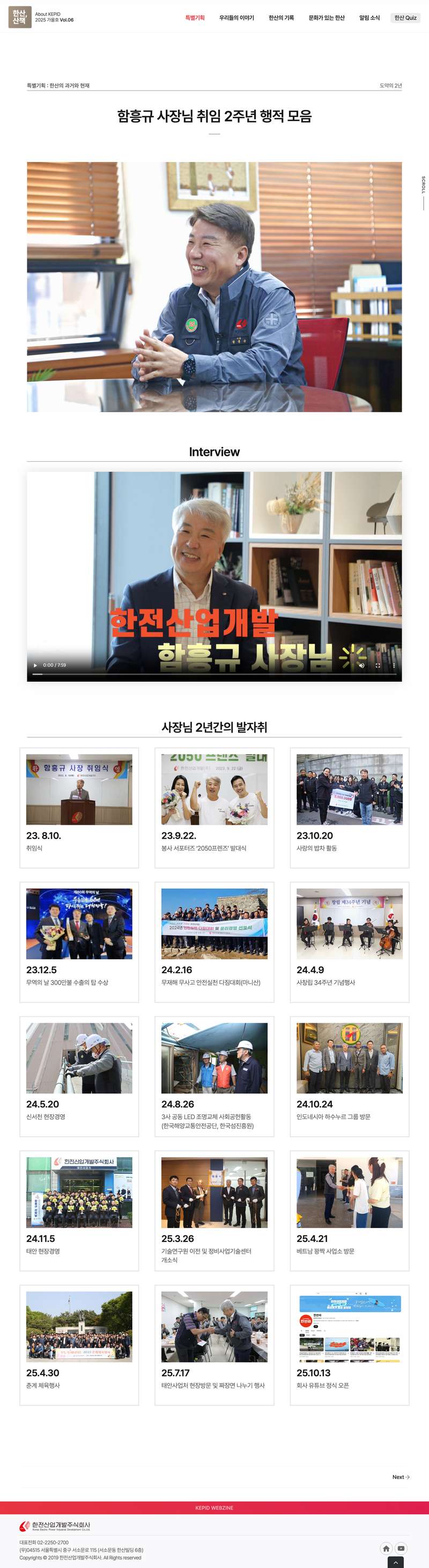Open the 우리들의 이야기 menu
Viewport: 429px width, 1568px height.
click(x=236, y=18)
